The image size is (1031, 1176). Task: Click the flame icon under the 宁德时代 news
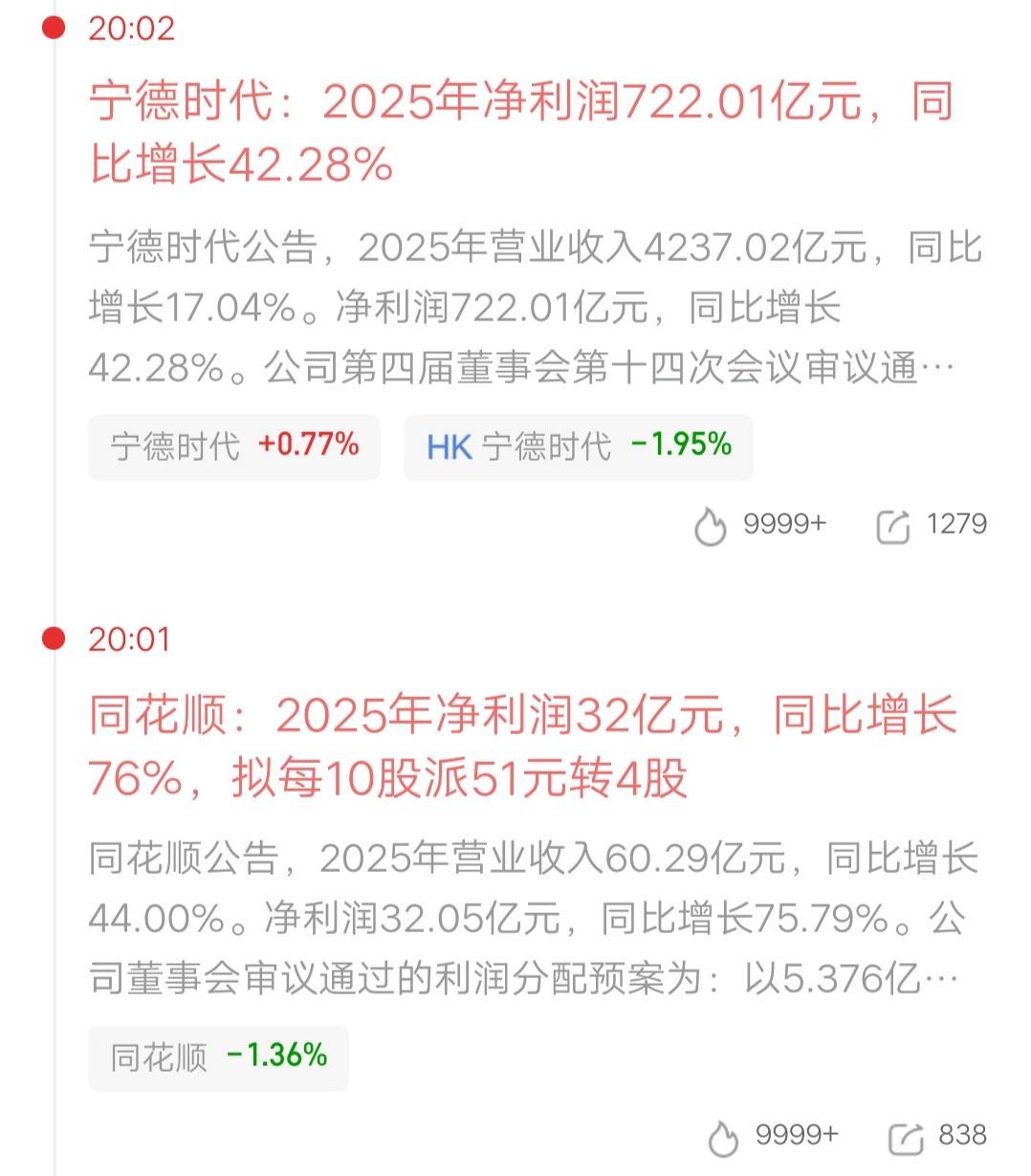click(710, 523)
